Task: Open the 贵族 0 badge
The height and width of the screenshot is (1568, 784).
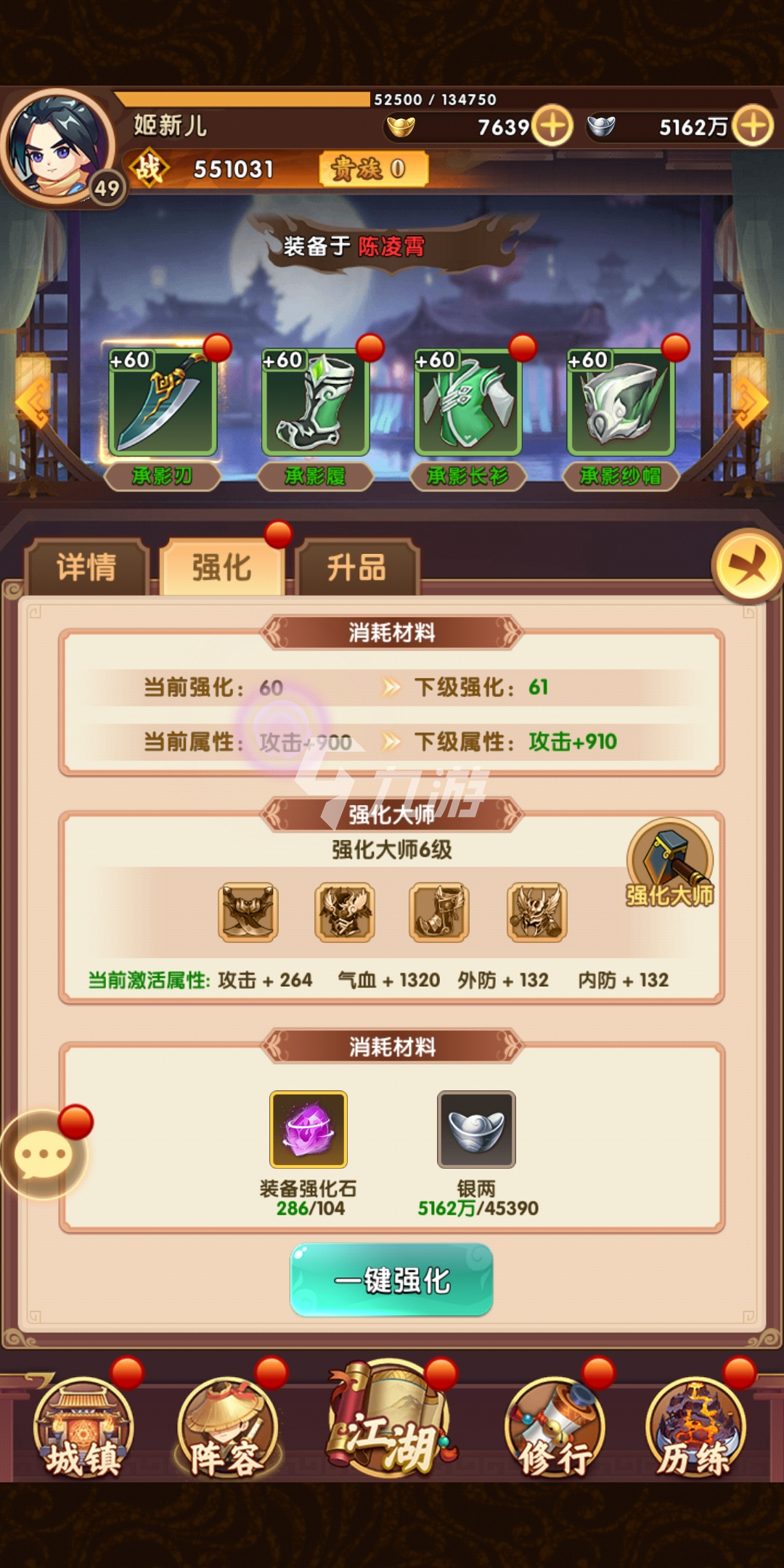Action: point(373,169)
